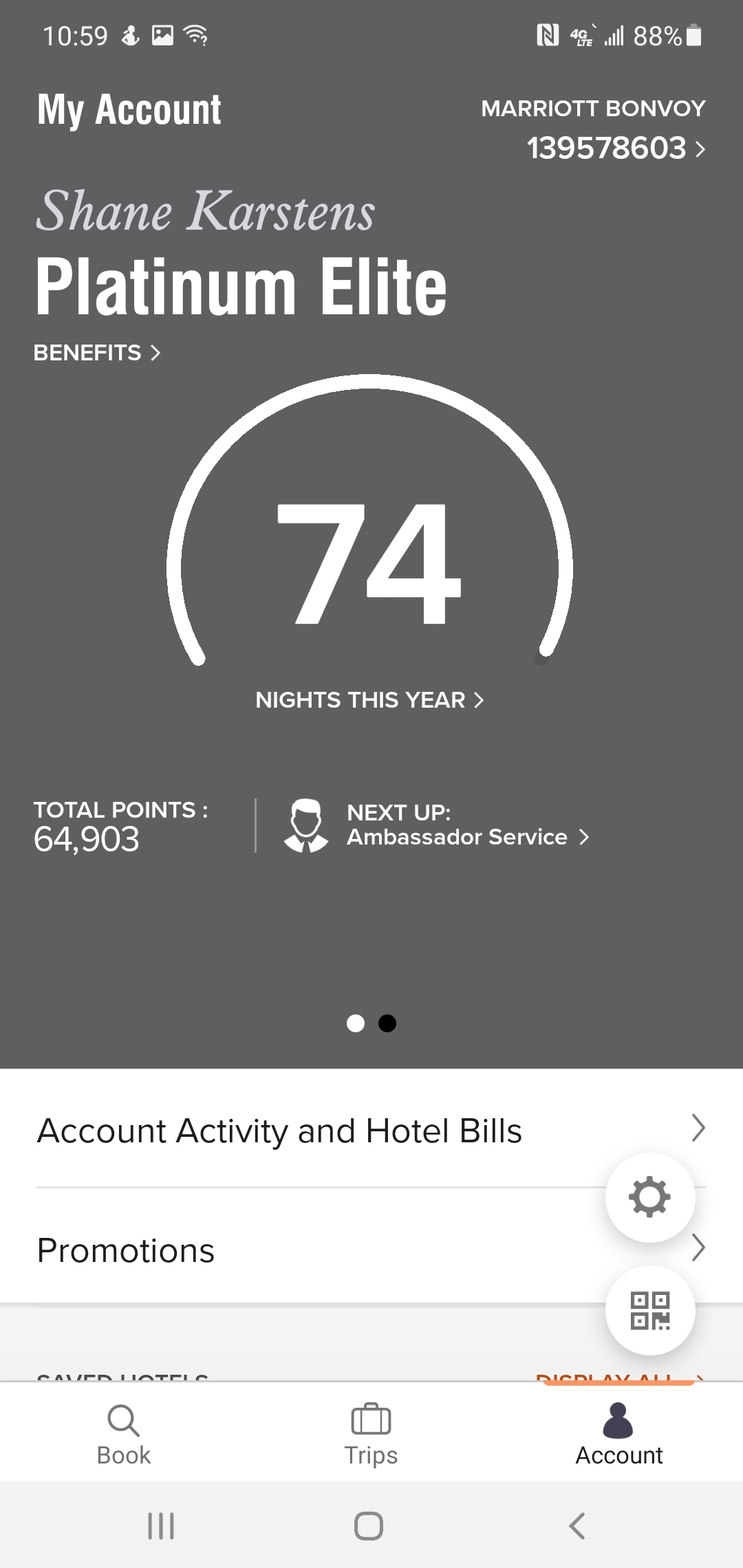Switch to the Book tab
743x1568 pixels.
124,1435
